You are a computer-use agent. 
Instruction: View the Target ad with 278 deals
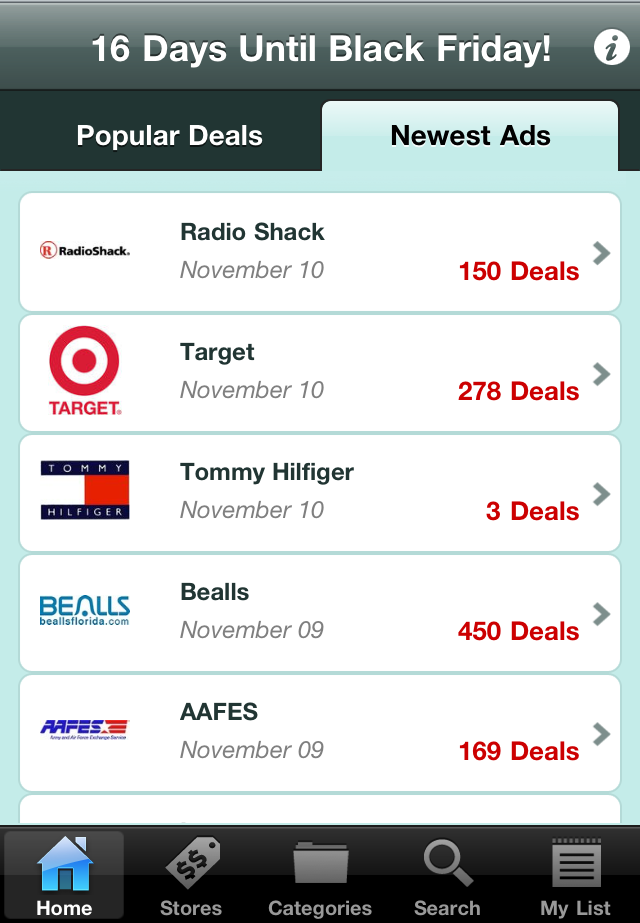tap(320, 372)
